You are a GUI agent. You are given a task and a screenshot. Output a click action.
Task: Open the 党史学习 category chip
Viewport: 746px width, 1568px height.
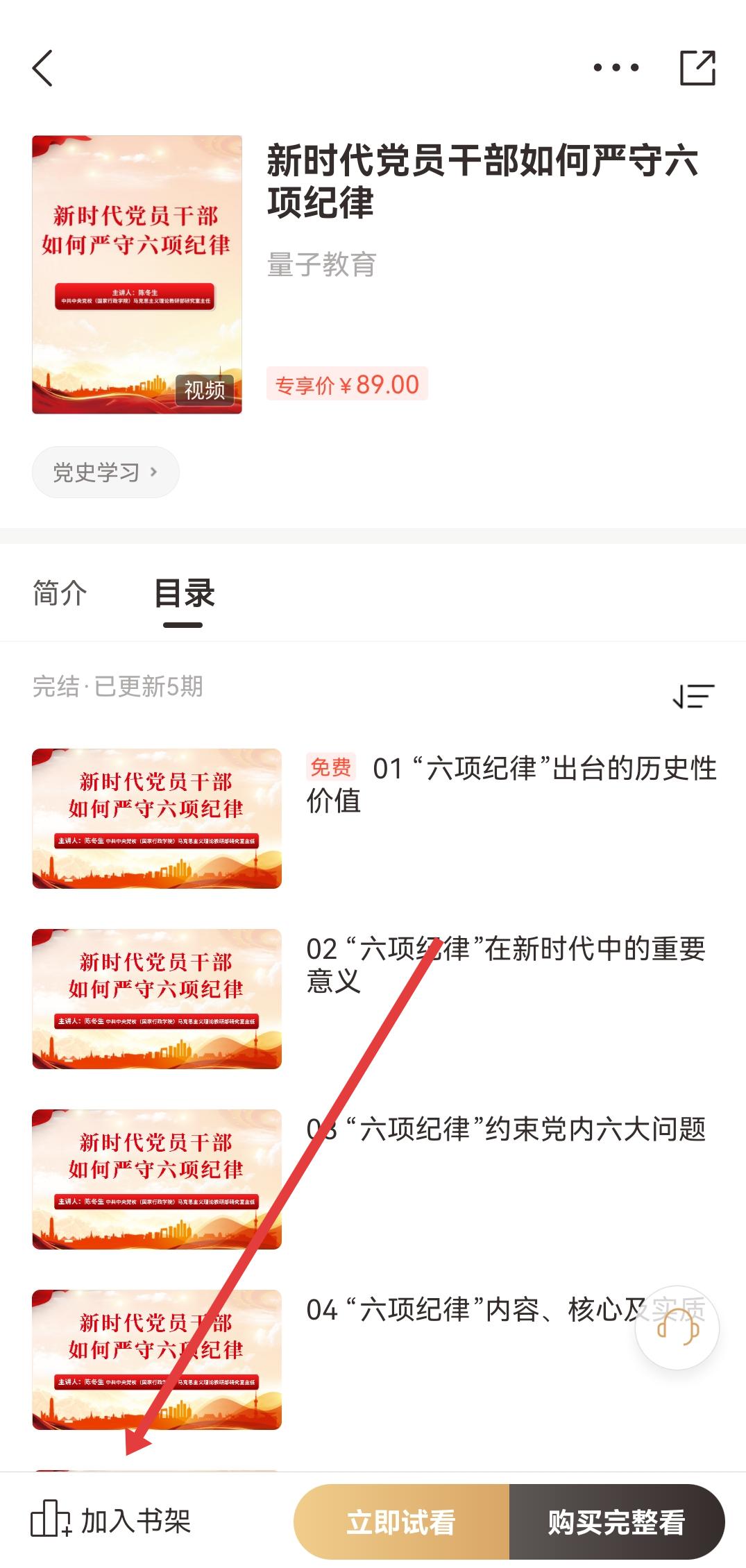tap(105, 472)
